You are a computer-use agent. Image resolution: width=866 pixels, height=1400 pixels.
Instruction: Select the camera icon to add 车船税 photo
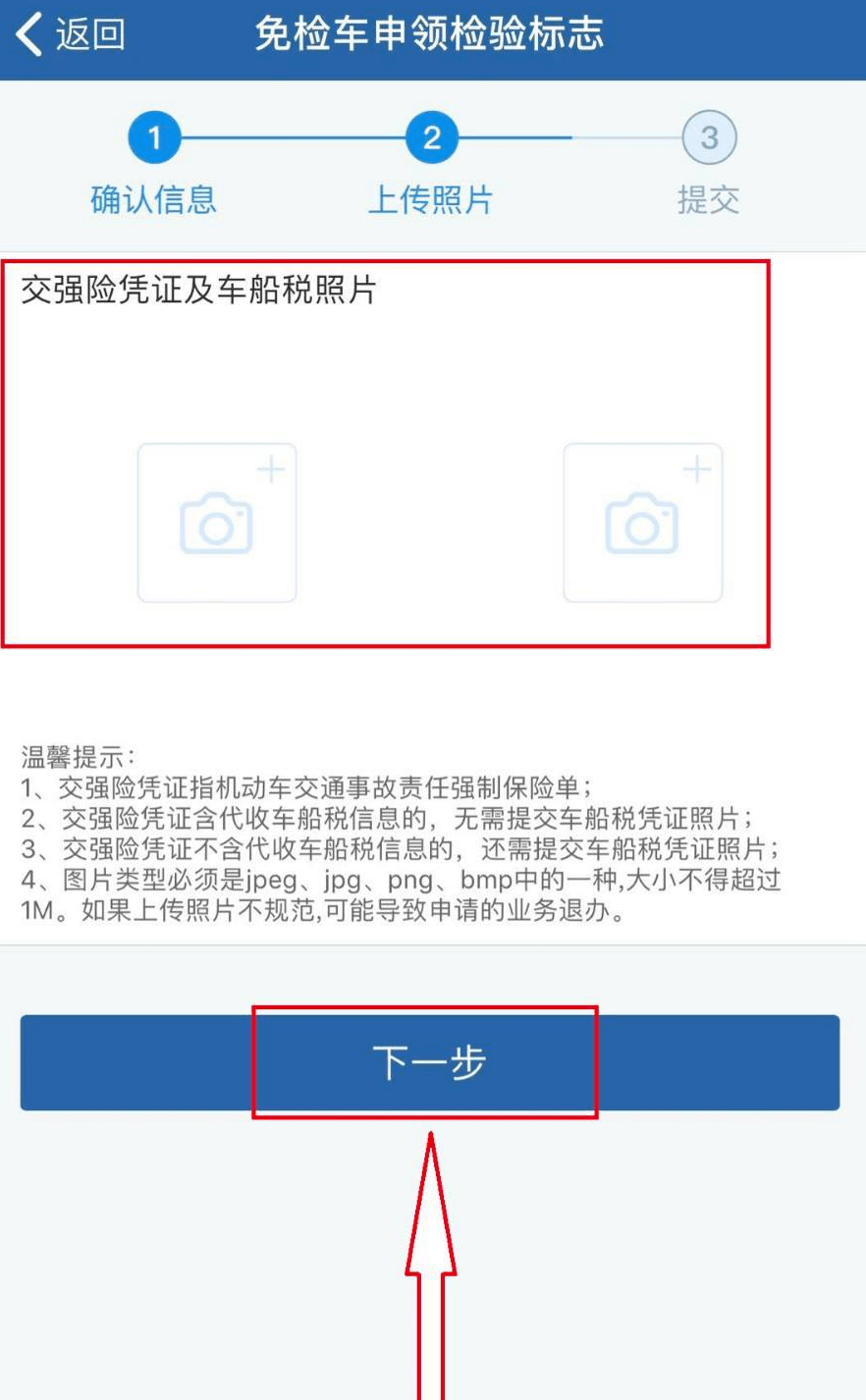point(643,523)
